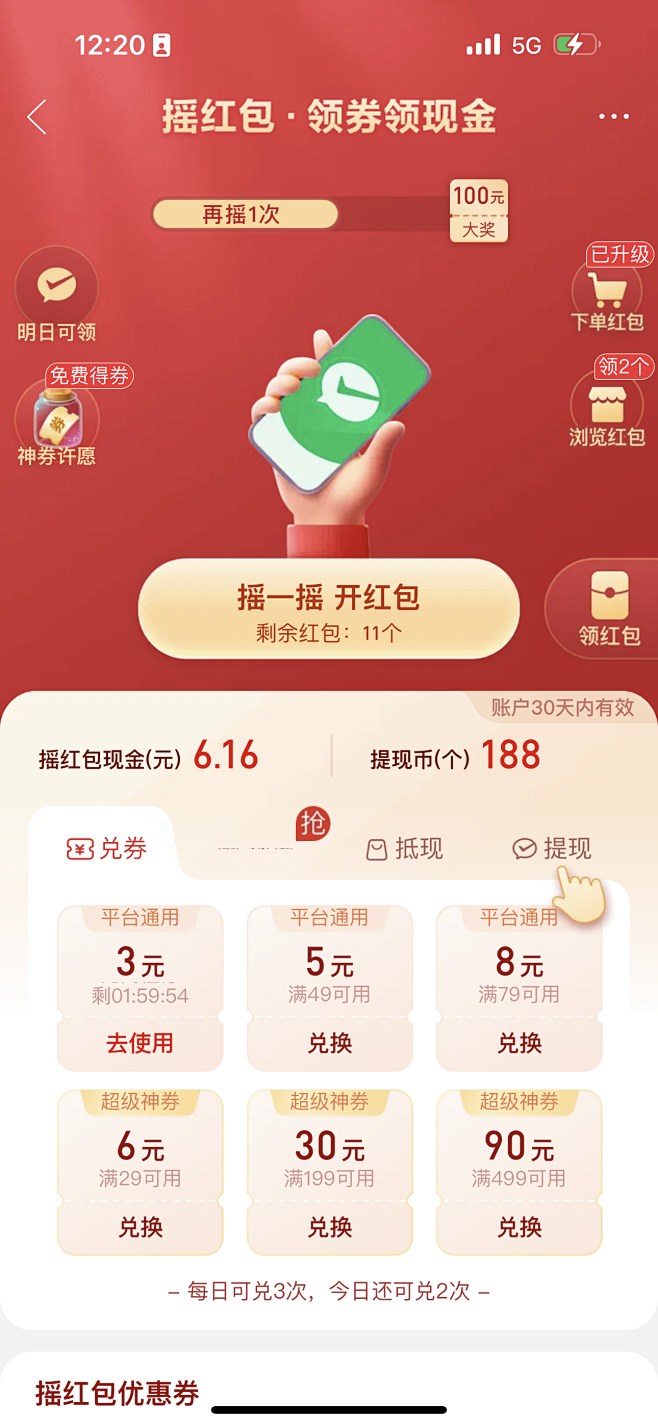Redeem the 90元 满499可用 coupon
The height and width of the screenshot is (1426, 658).
tap(520, 1227)
